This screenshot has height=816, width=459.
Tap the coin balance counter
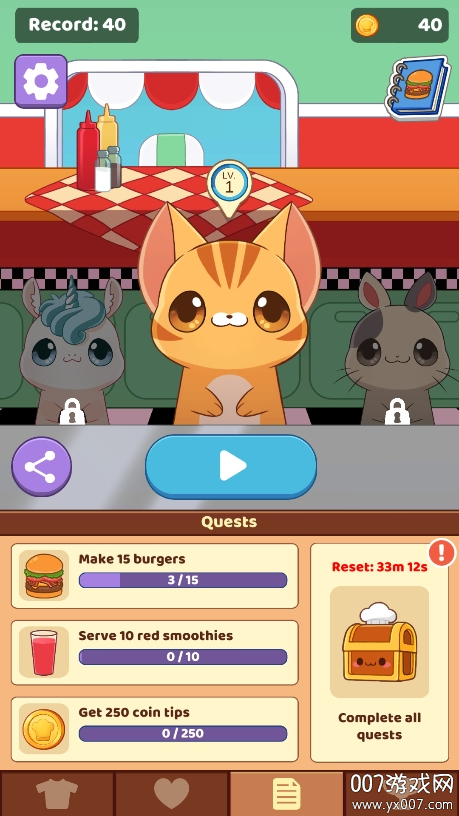click(400, 25)
